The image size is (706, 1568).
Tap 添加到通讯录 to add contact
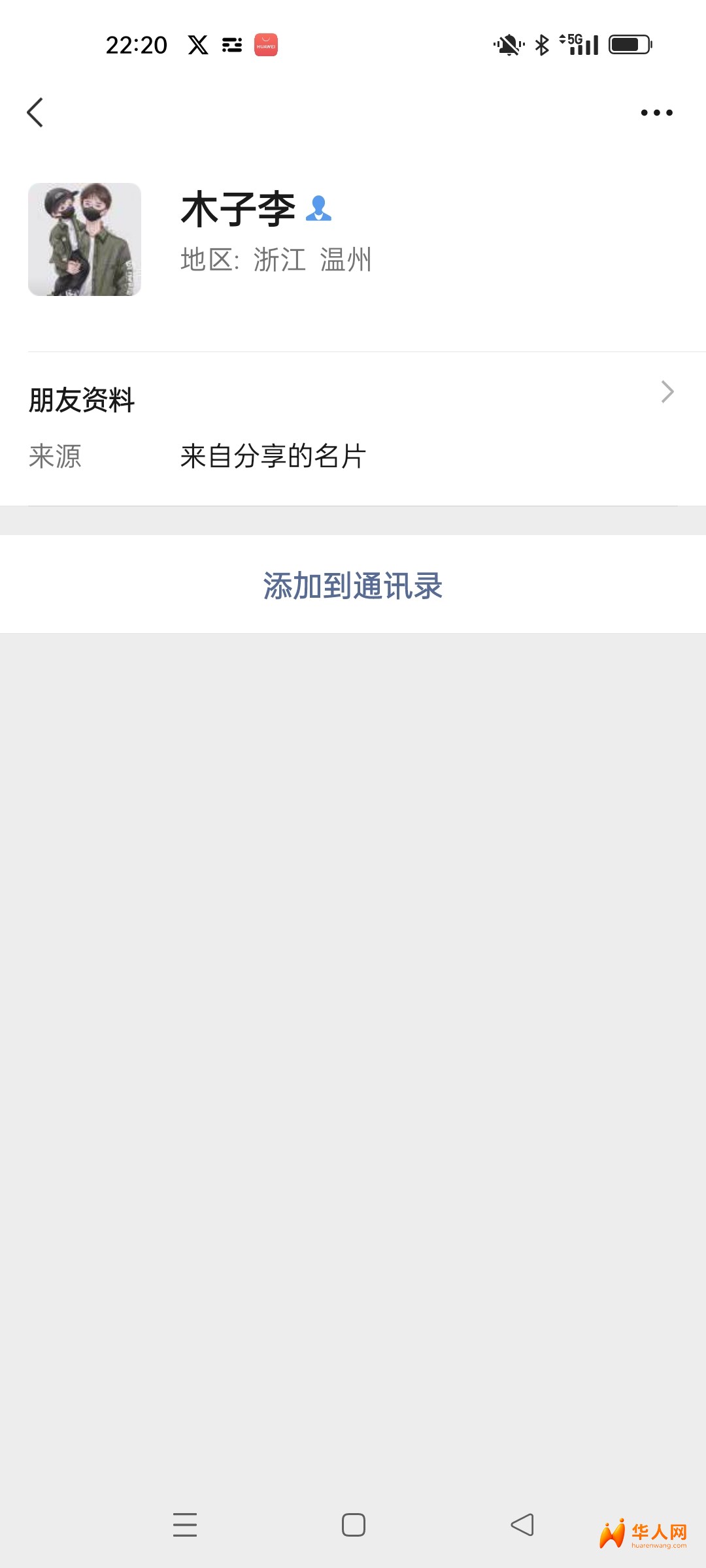353,585
